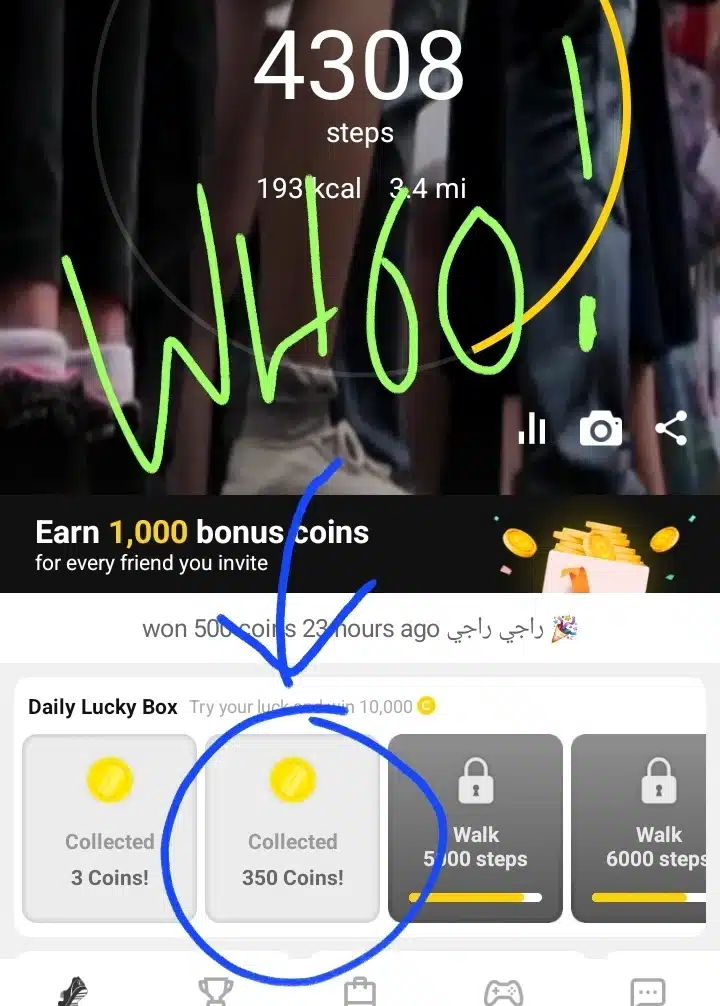Open the collected 3 Coins lucky box
720x1006 pixels.
(x=110, y=828)
